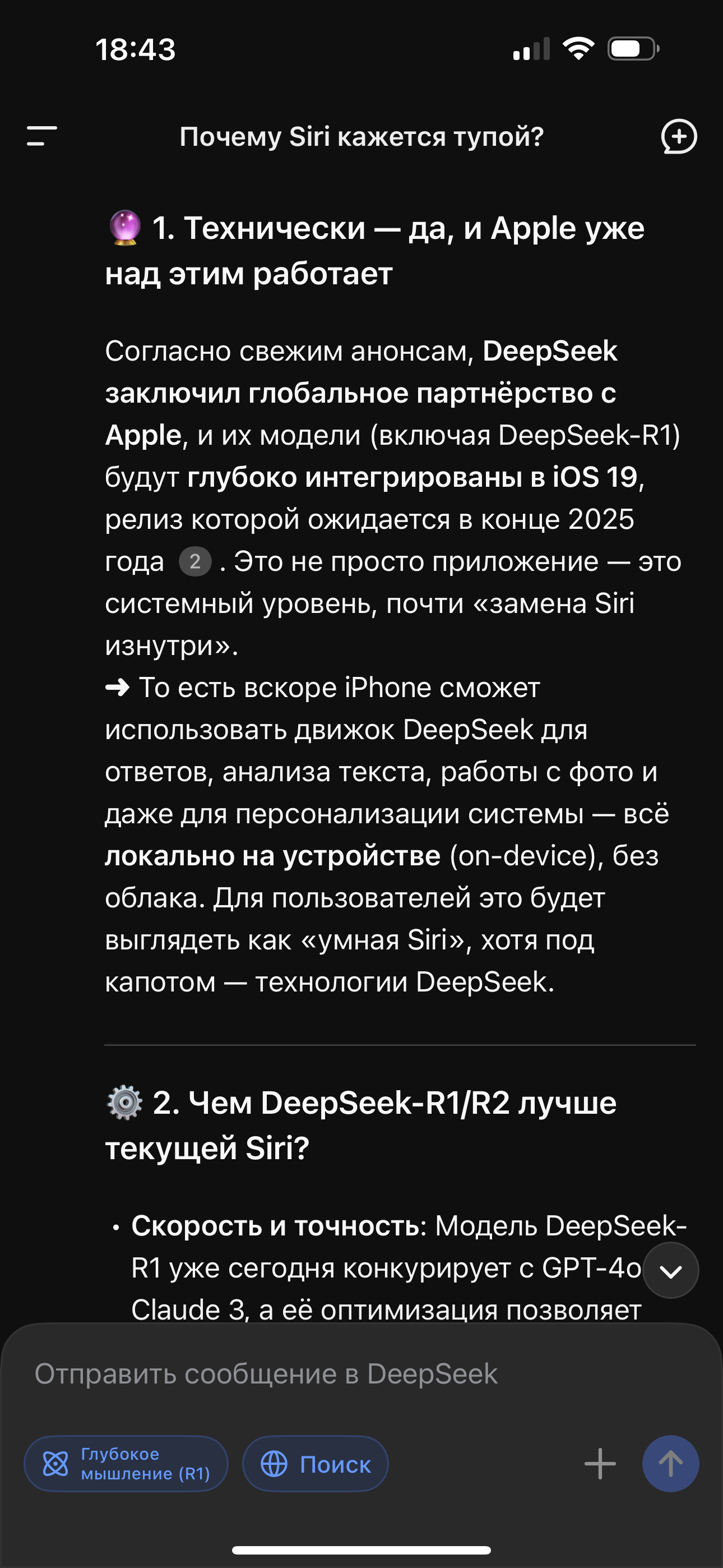Add an attachment with the plus icon
The height and width of the screenshot is (1568, 723).
(600, 1463)
